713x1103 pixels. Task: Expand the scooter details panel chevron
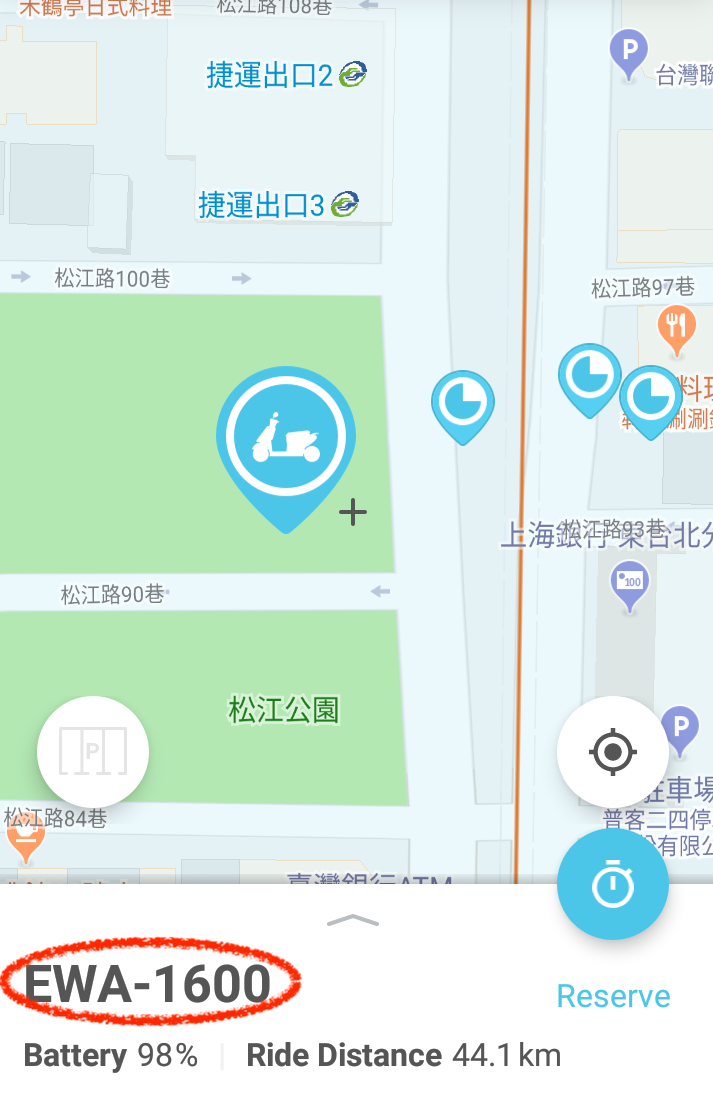coord(354,920)
